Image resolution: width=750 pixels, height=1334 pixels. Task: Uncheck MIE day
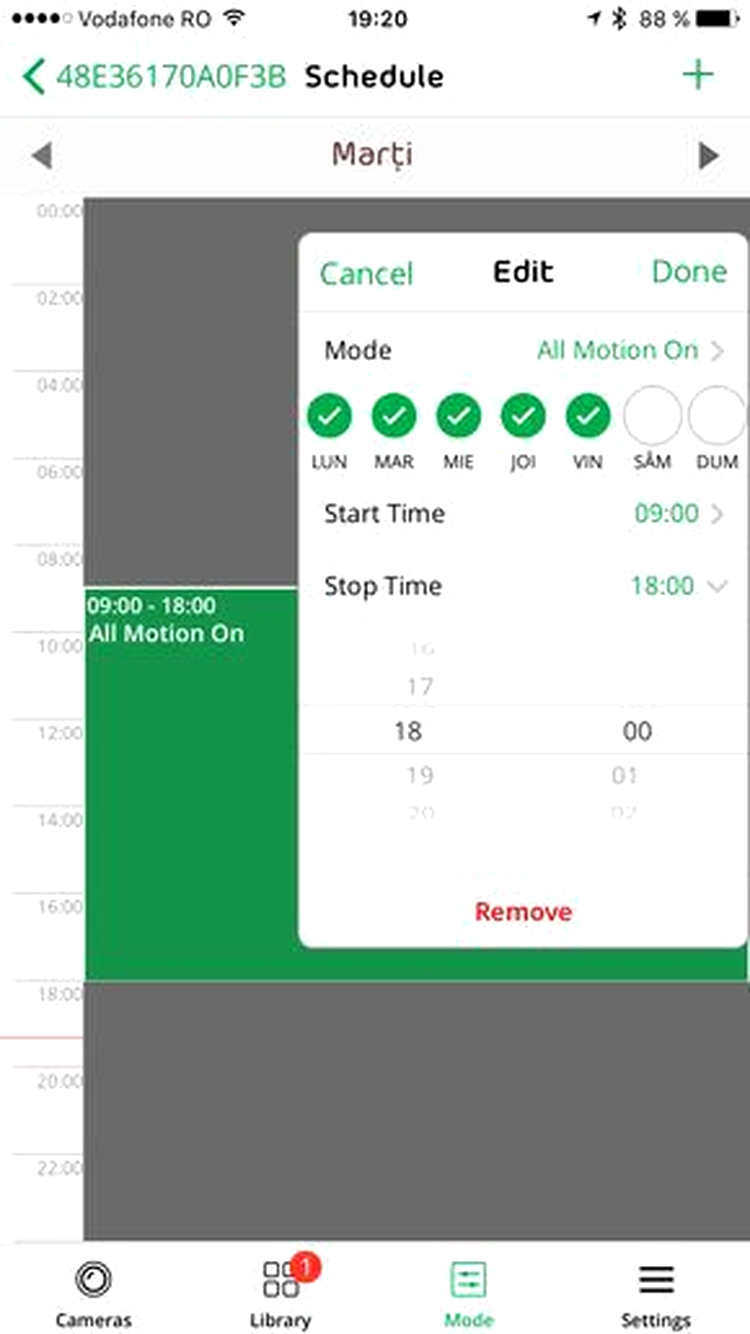click(459, 416)
